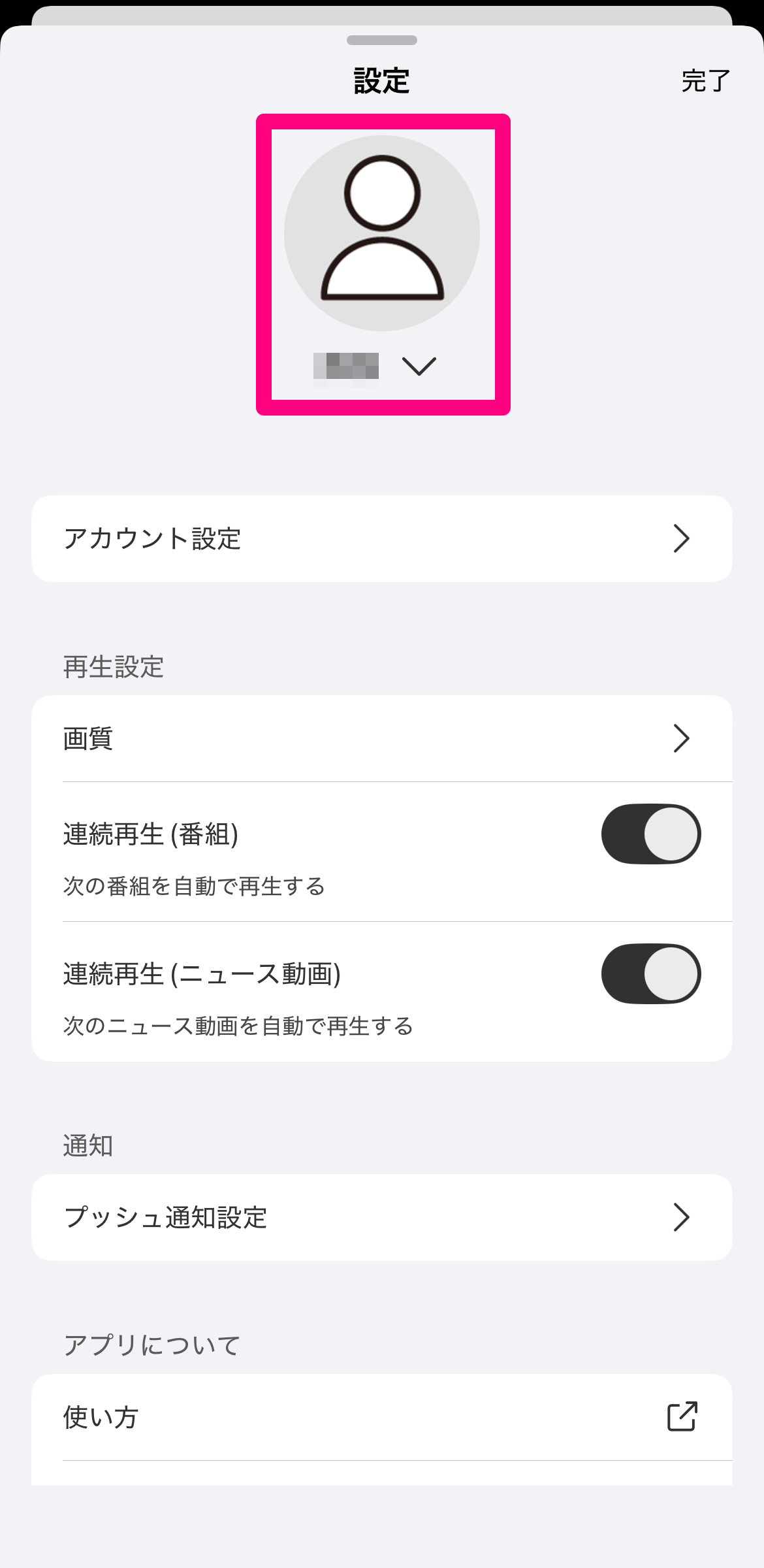
Task: Disable the 連続再生 (番組) switch
Action: click(x=651, y=834)
